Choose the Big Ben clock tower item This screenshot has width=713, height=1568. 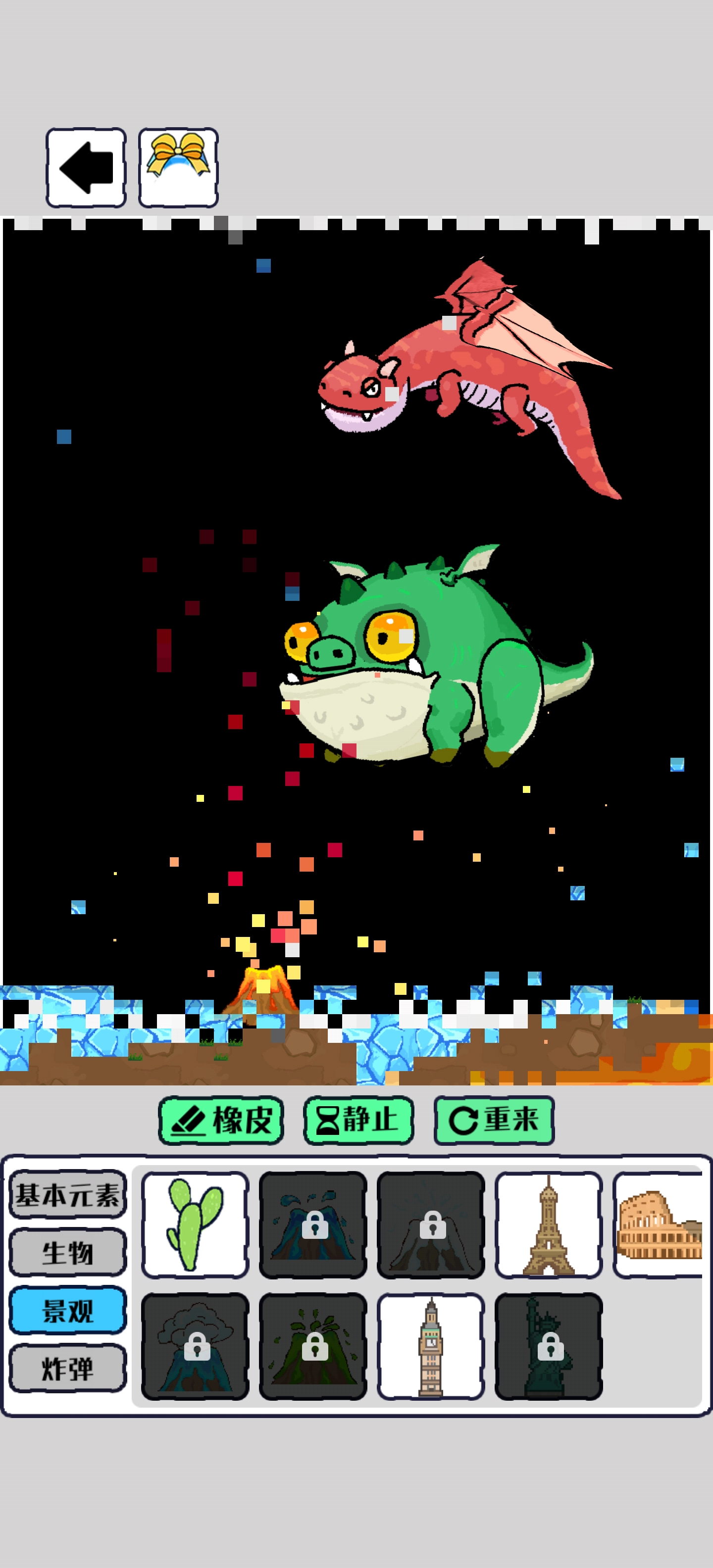[x=430, y=1346]
